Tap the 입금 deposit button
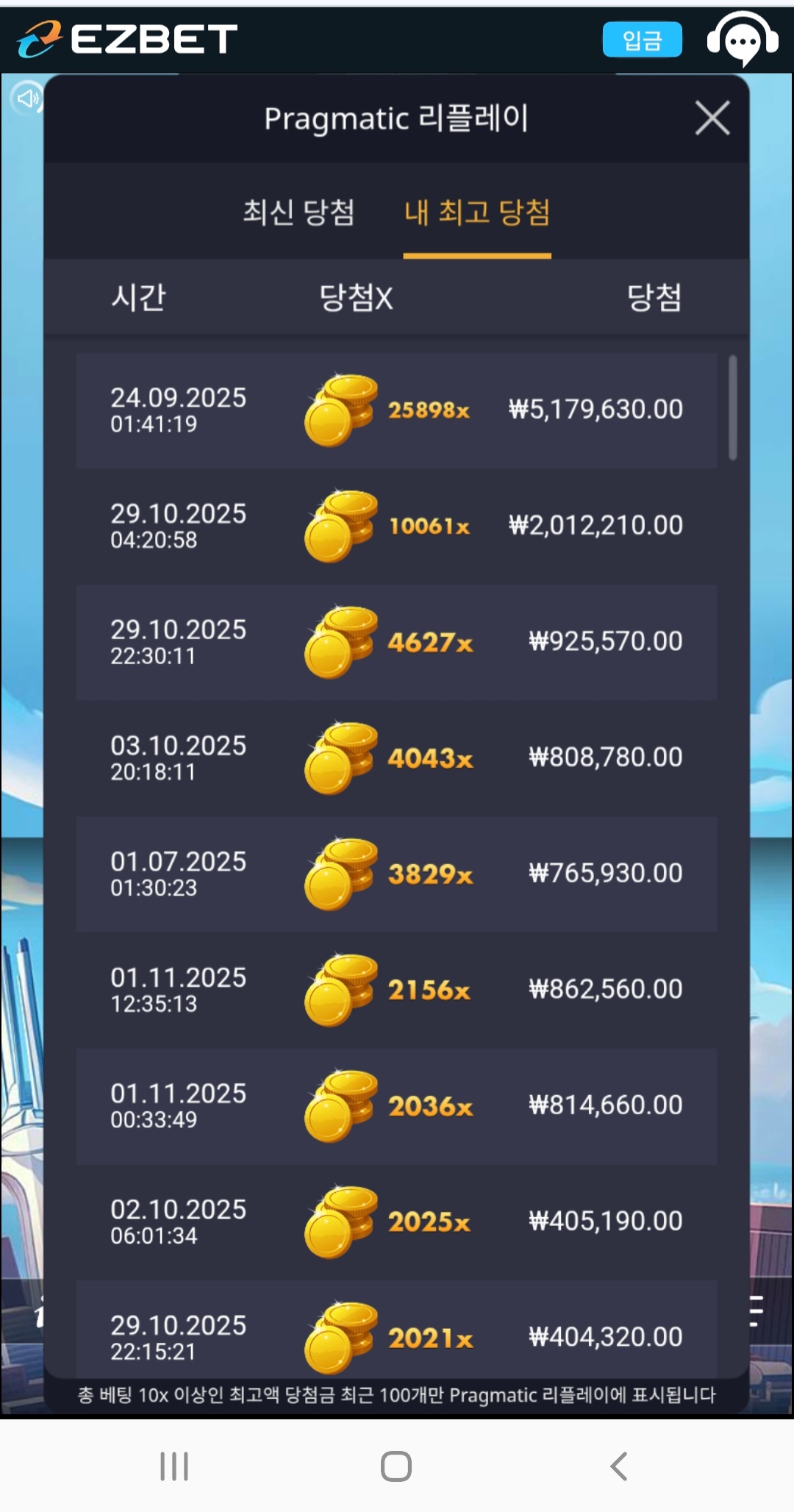Image resolution: width=794 pixels, height=1512 pixels. [x=642, y=40]
